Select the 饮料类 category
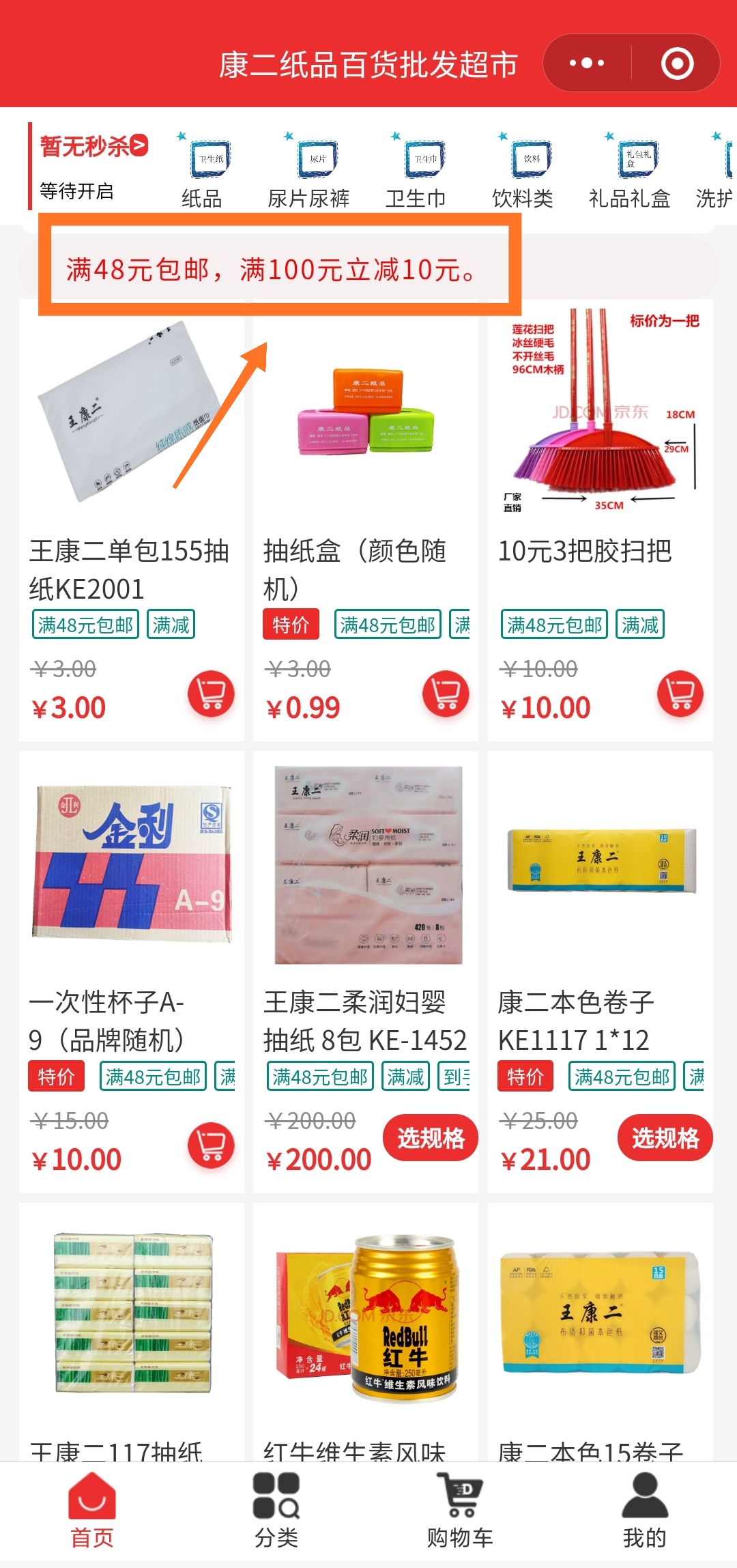The image size is (737, 1568). pos(523,171)
